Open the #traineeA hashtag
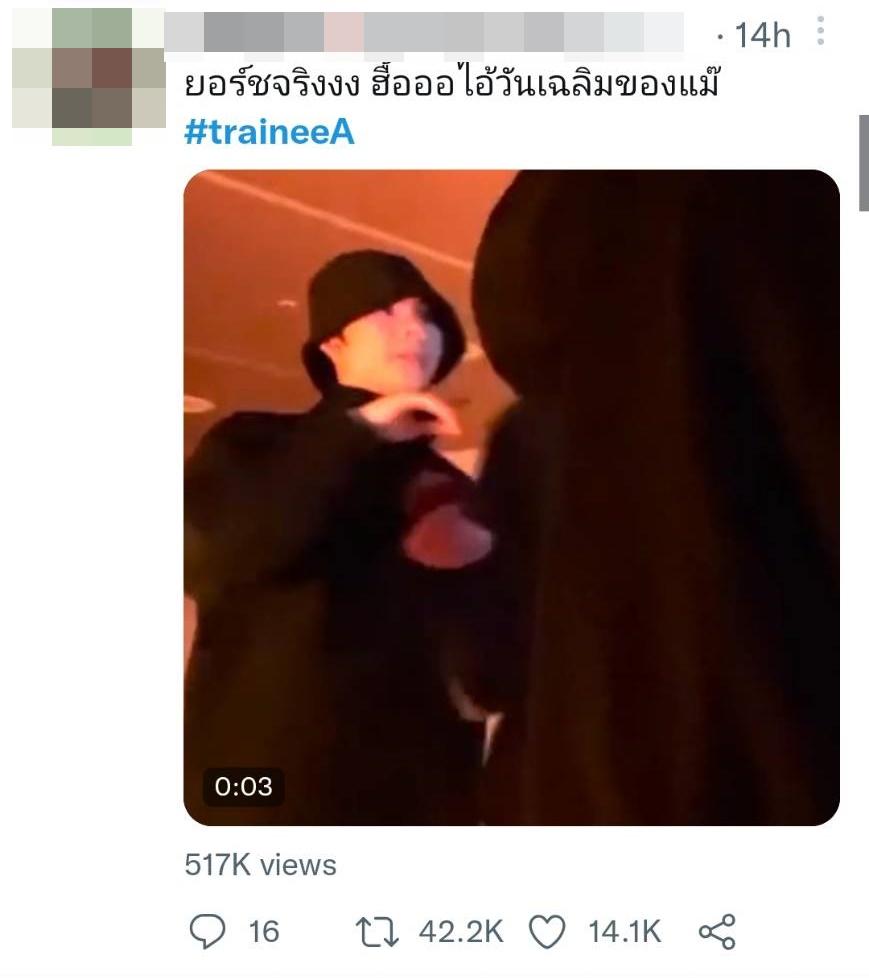This screenshot has height=978, width=869. click(x=269, y=133)
